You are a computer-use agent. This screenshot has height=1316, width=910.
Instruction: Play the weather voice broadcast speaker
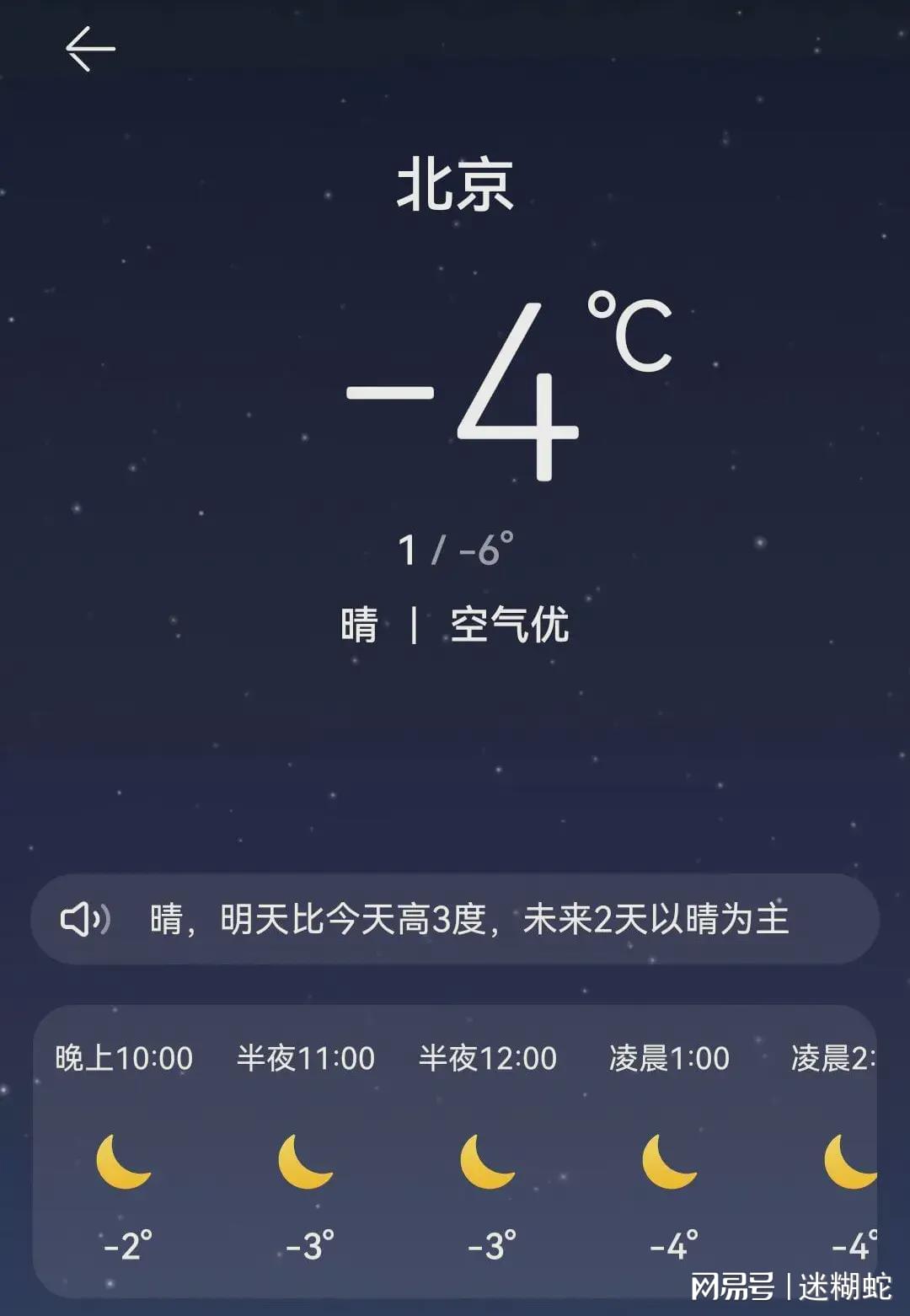point(84,919)
